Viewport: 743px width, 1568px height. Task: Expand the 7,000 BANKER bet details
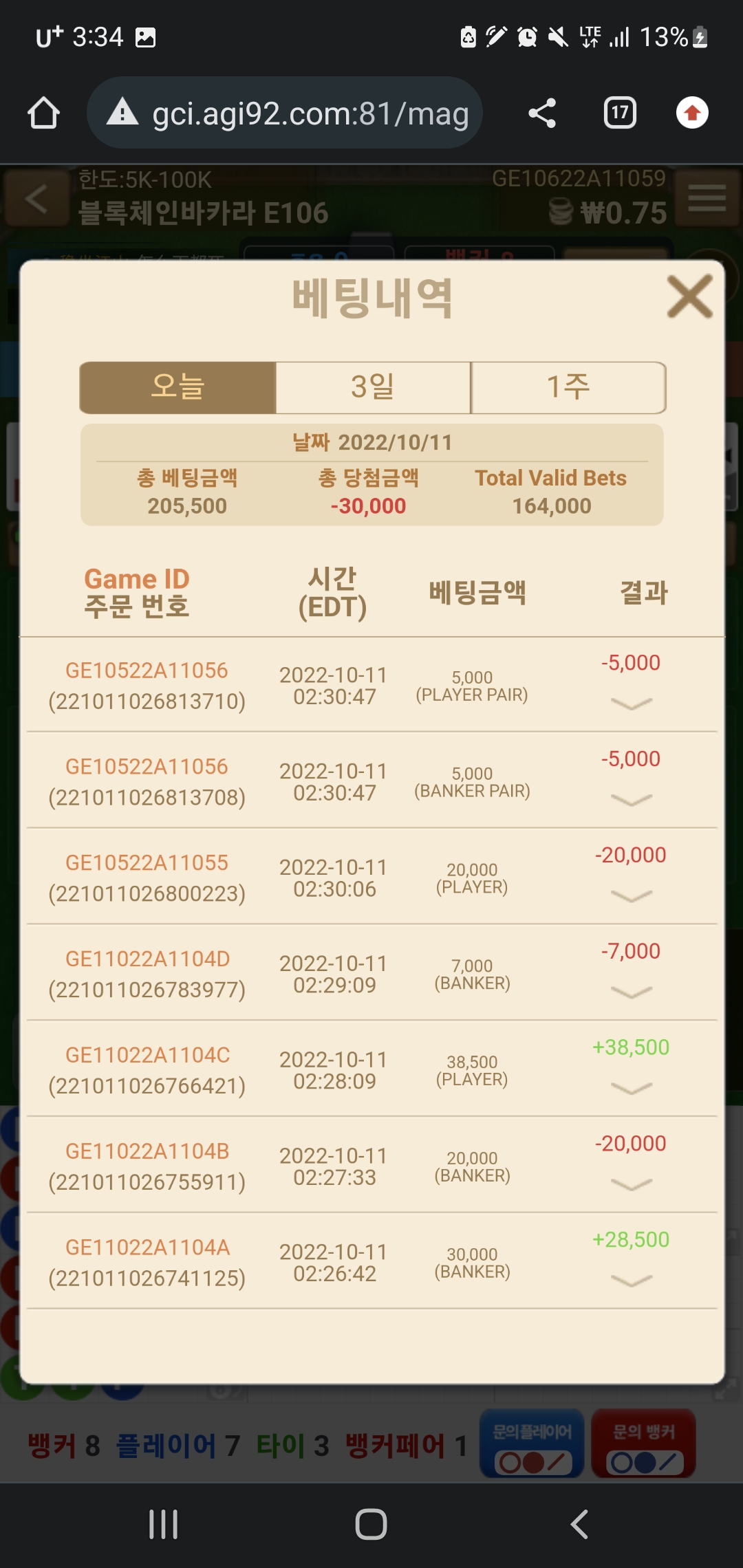[631, 992]
